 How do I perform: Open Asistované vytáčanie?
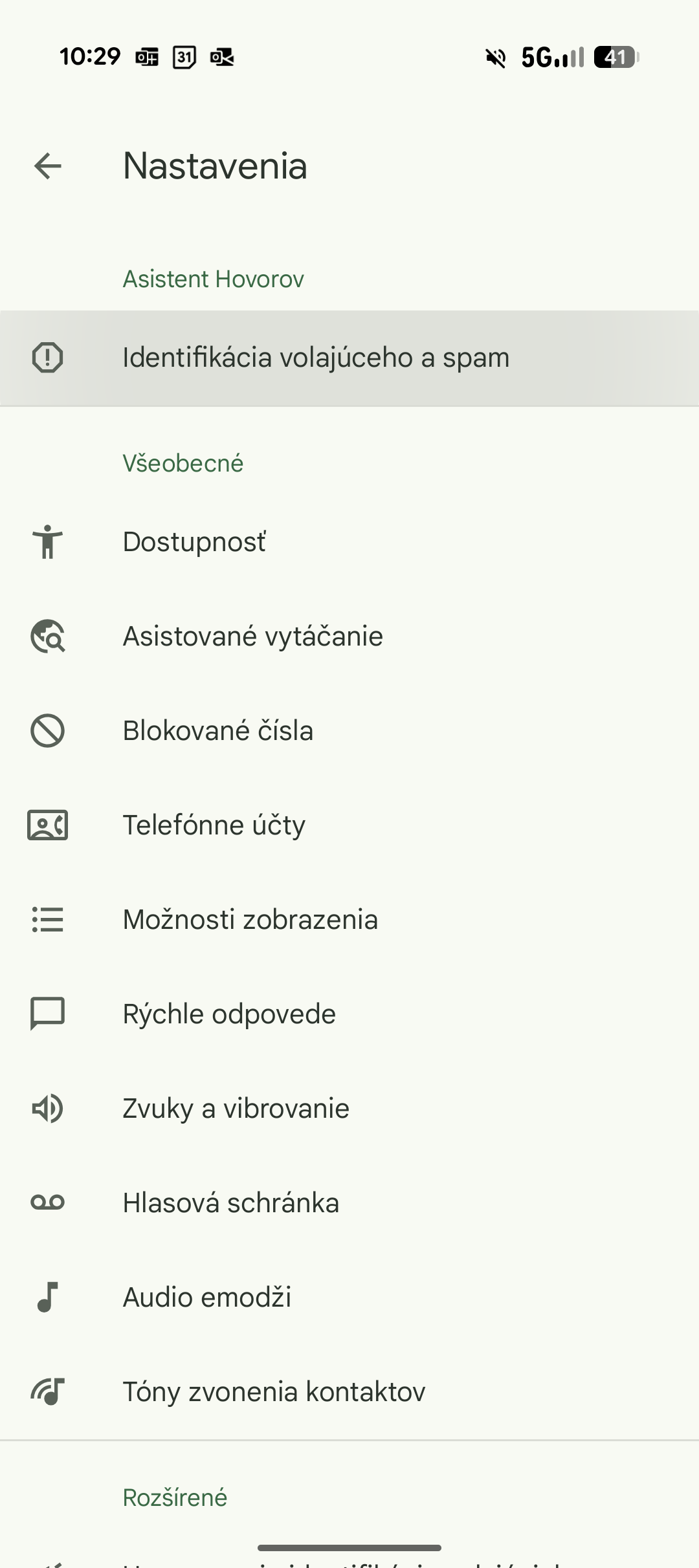[349, 637]
